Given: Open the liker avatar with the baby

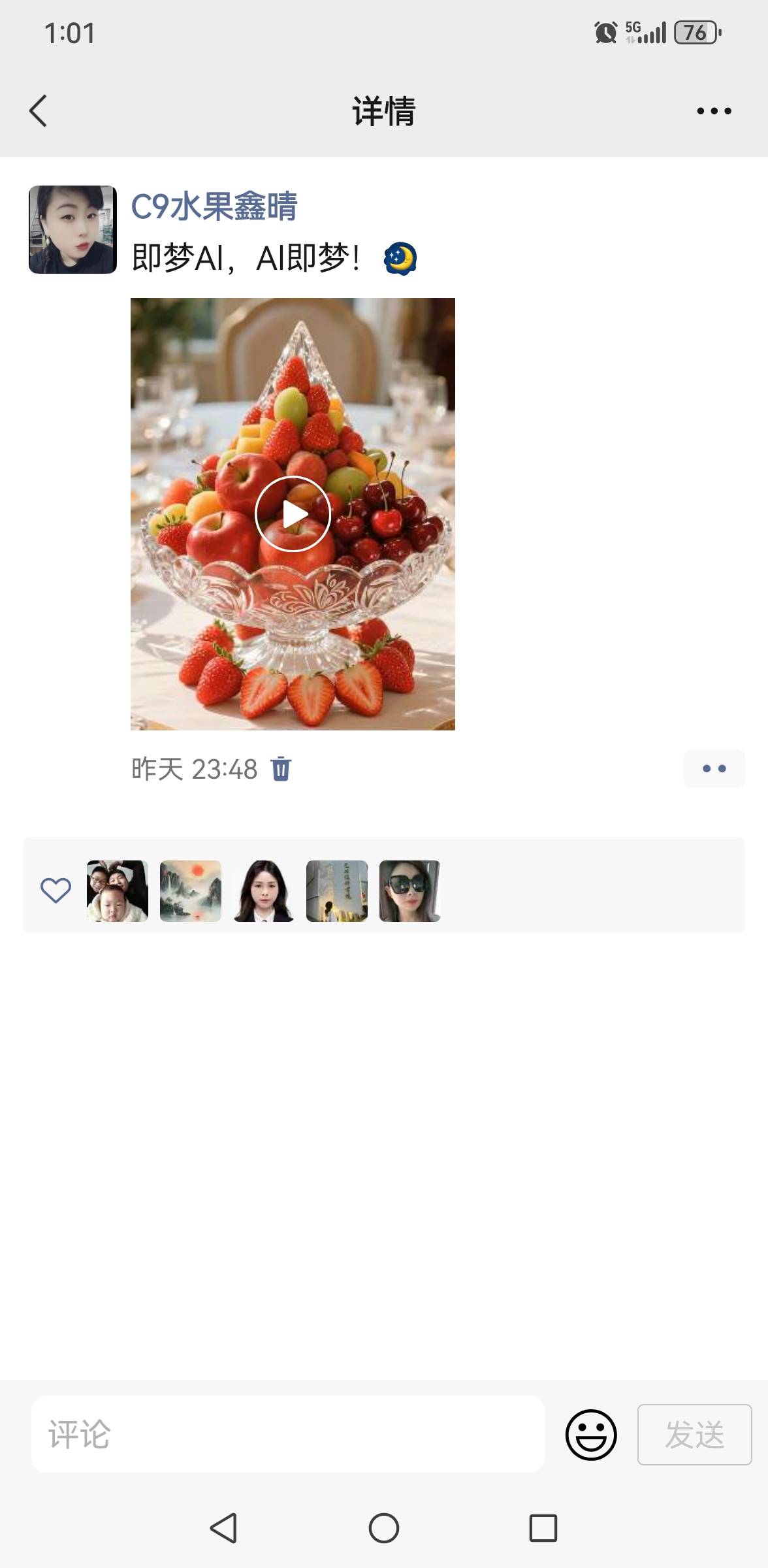Looking at the screenshot, I should [x=118, y=890].
